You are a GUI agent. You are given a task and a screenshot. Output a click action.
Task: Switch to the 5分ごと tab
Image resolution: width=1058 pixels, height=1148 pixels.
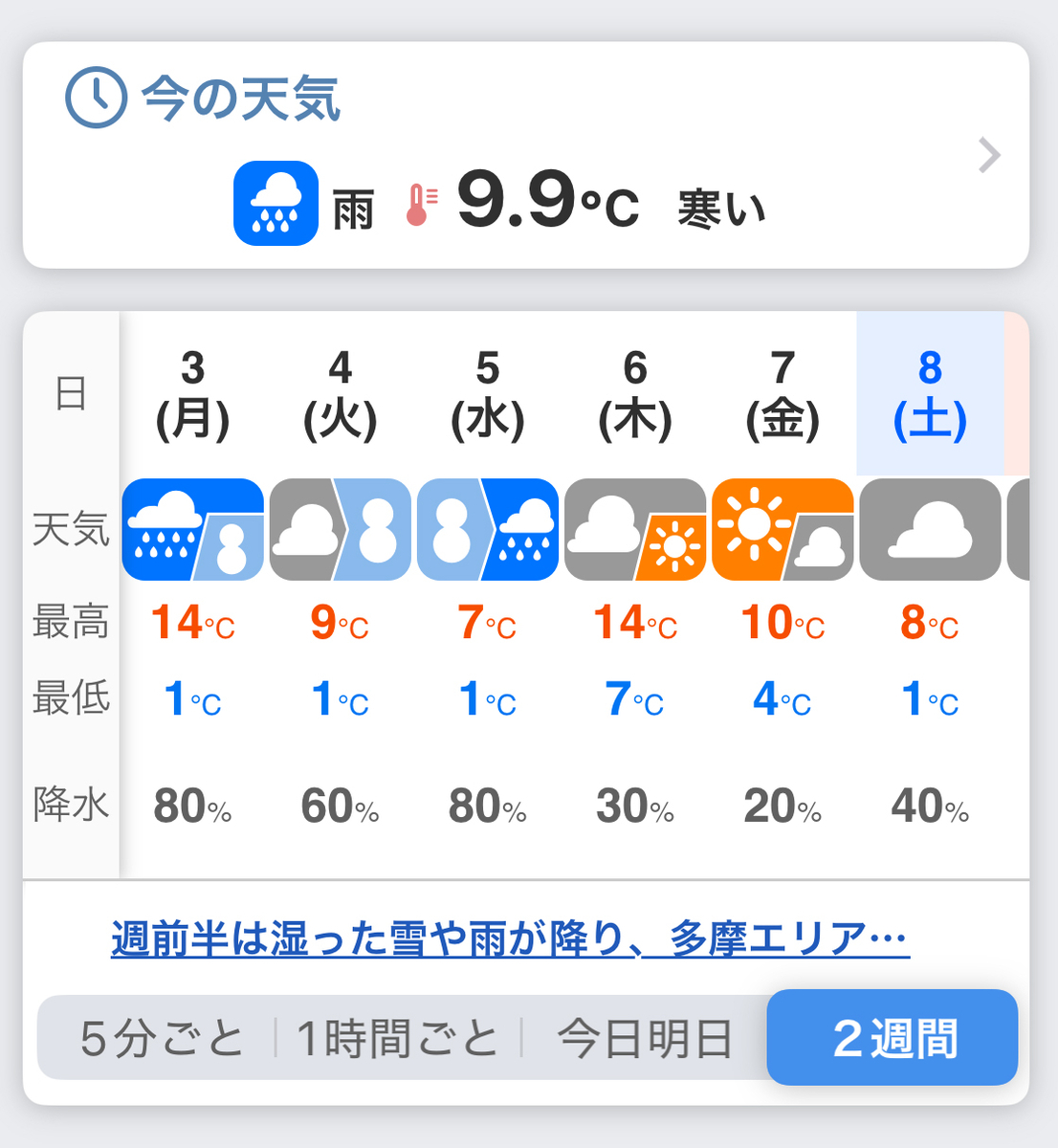pos(162,1038)
